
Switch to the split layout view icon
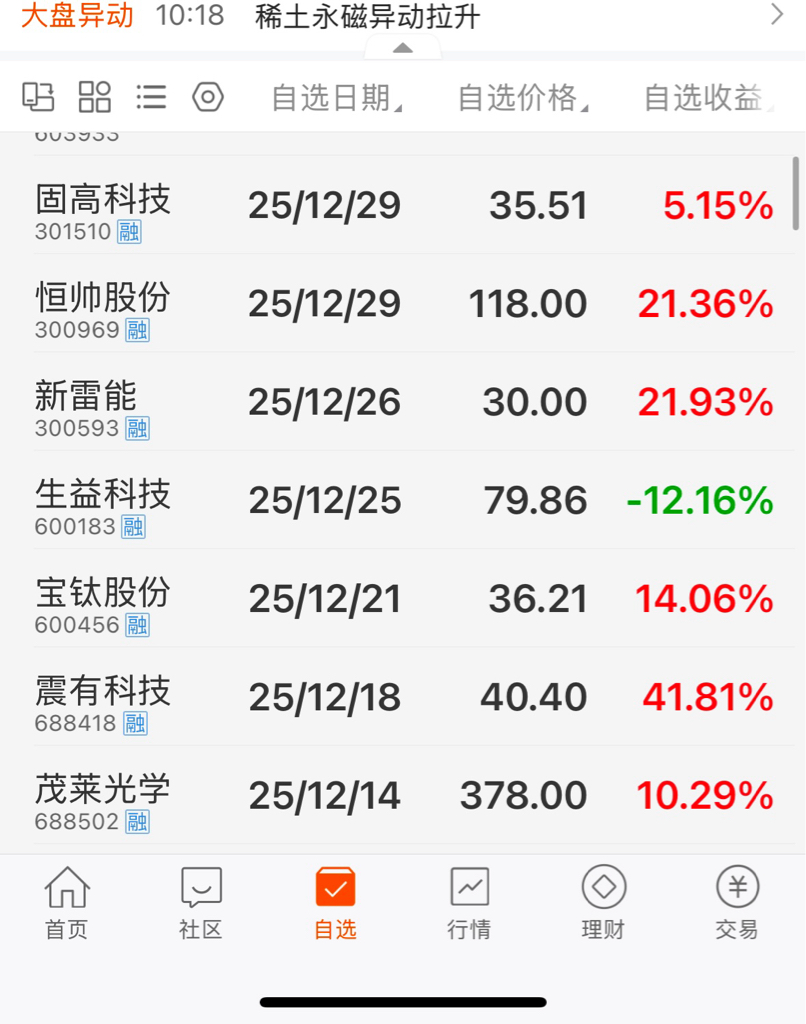38,97
